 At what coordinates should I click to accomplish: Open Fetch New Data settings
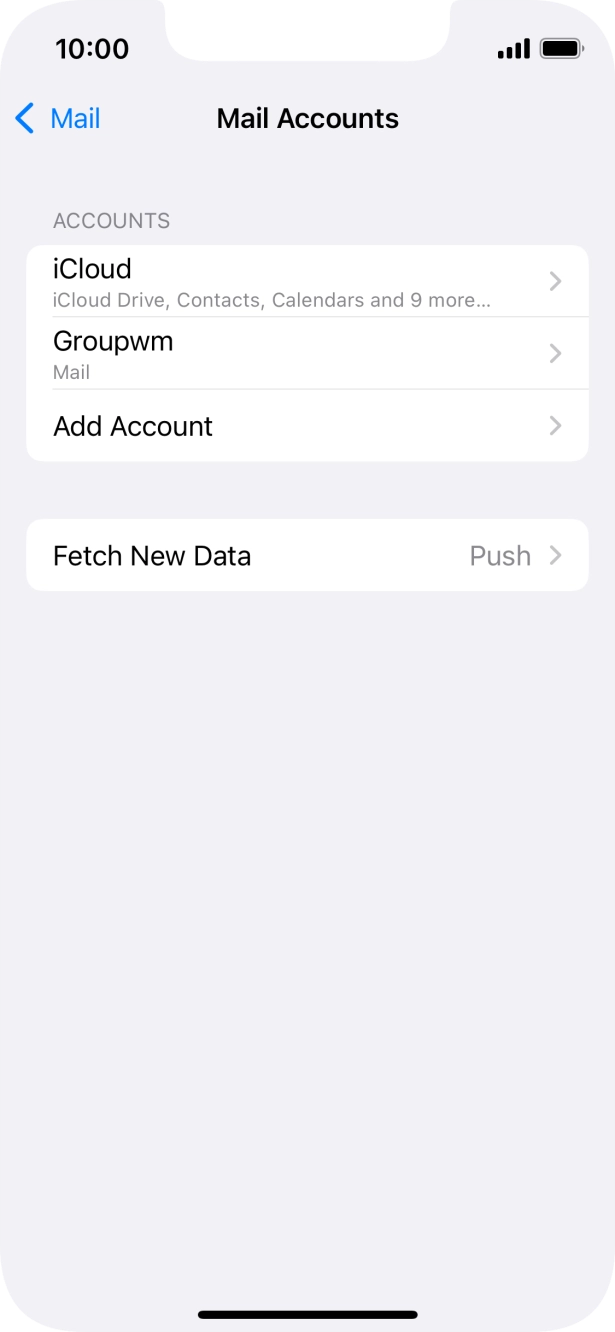(306, 556)
